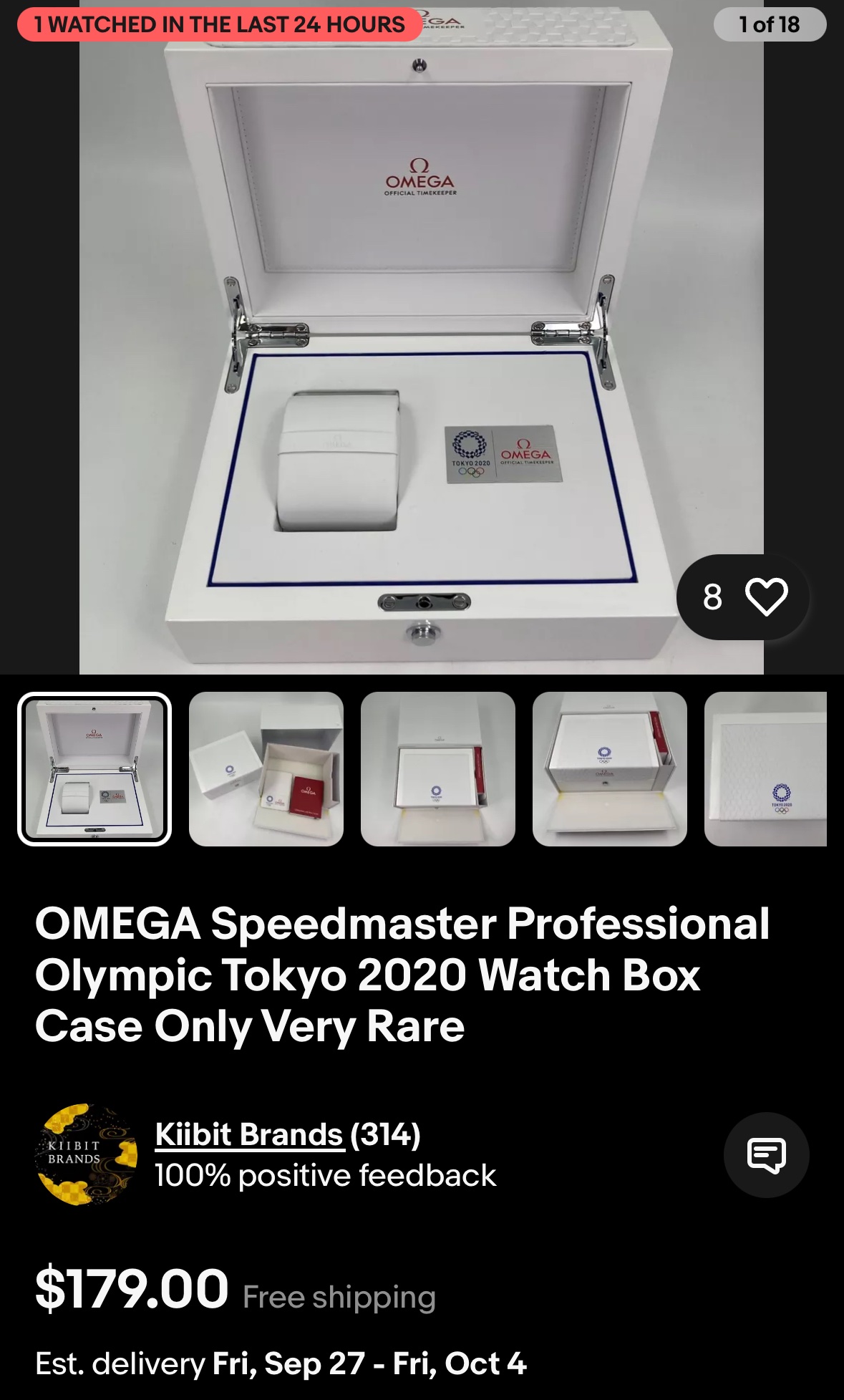Show the third product photo thumbnail

(438, 769)
